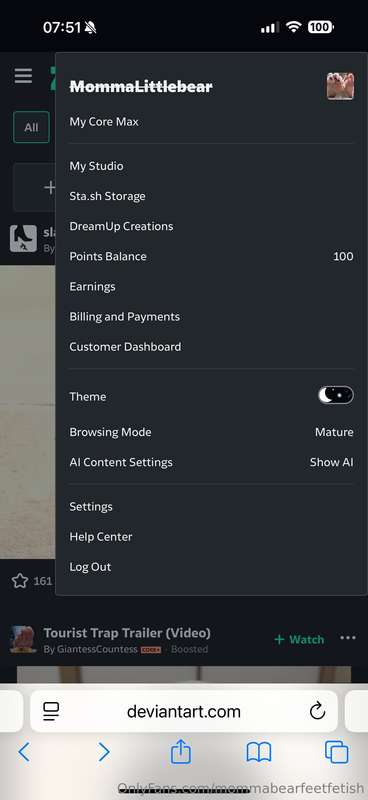The image size is (368, 800).
Task: Open Settings from the menu
Action: [91, 507]
